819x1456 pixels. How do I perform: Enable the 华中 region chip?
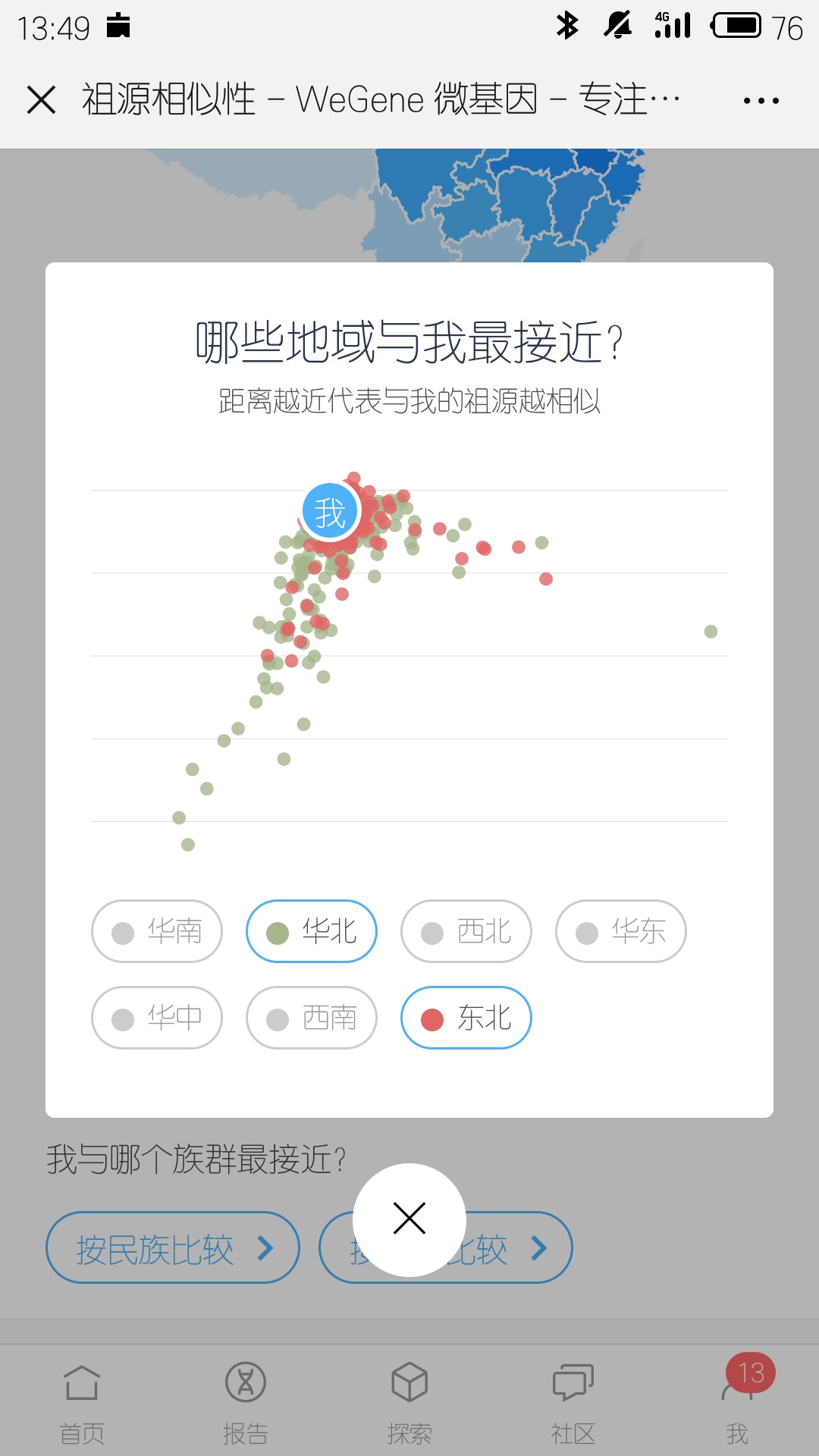[x=157, y=1018]
